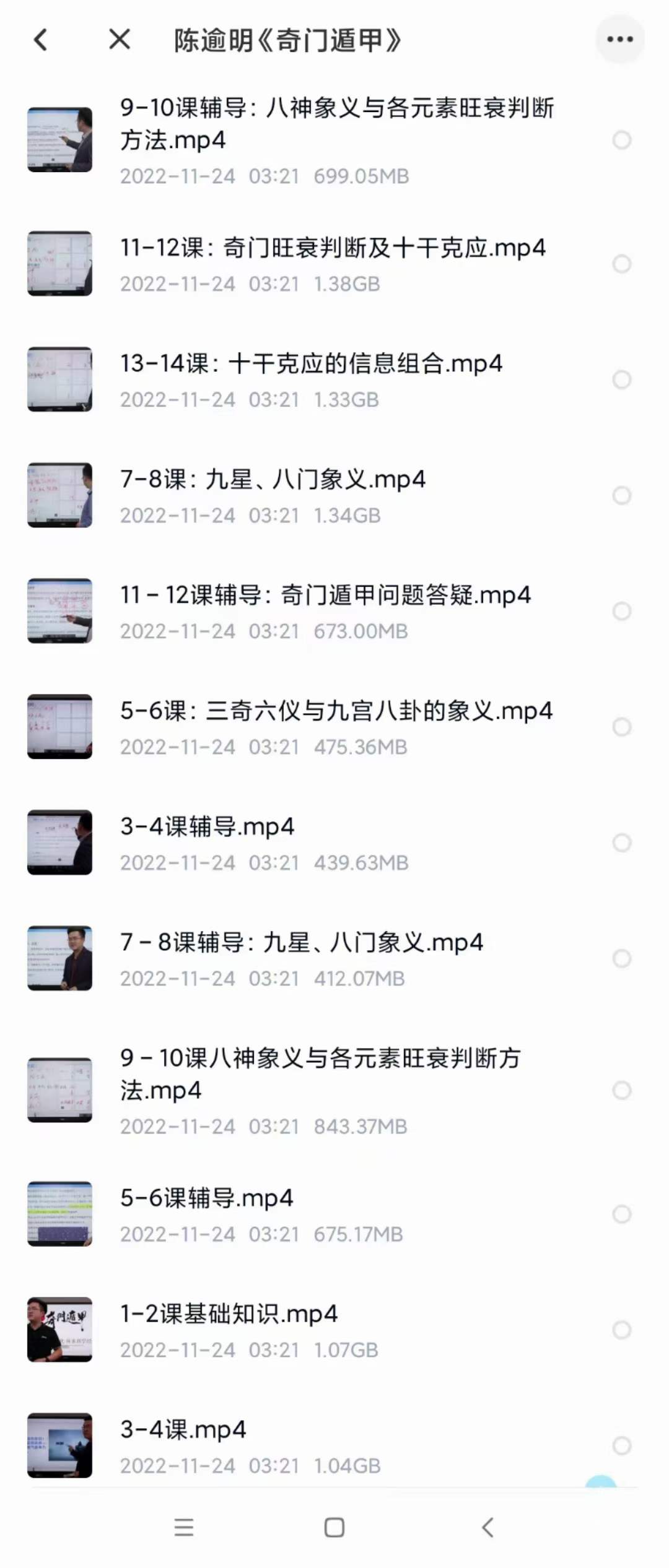Image resolution: width=669 pixels, height=1568 pixels.
Task: Close the file list with the X icon
Action: [119, 39]
